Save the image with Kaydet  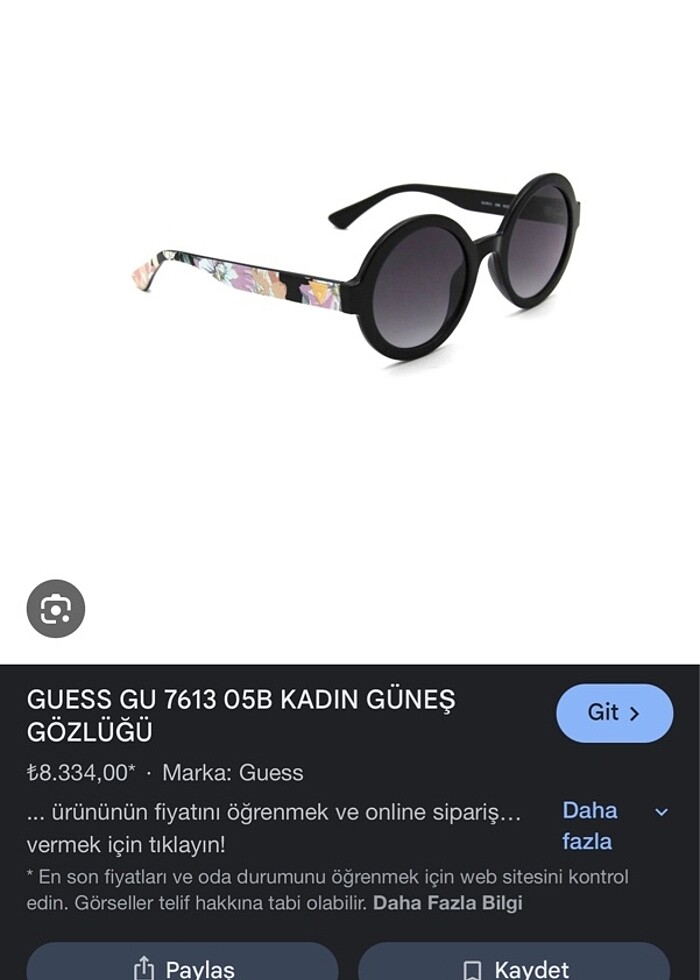point(514,964)
